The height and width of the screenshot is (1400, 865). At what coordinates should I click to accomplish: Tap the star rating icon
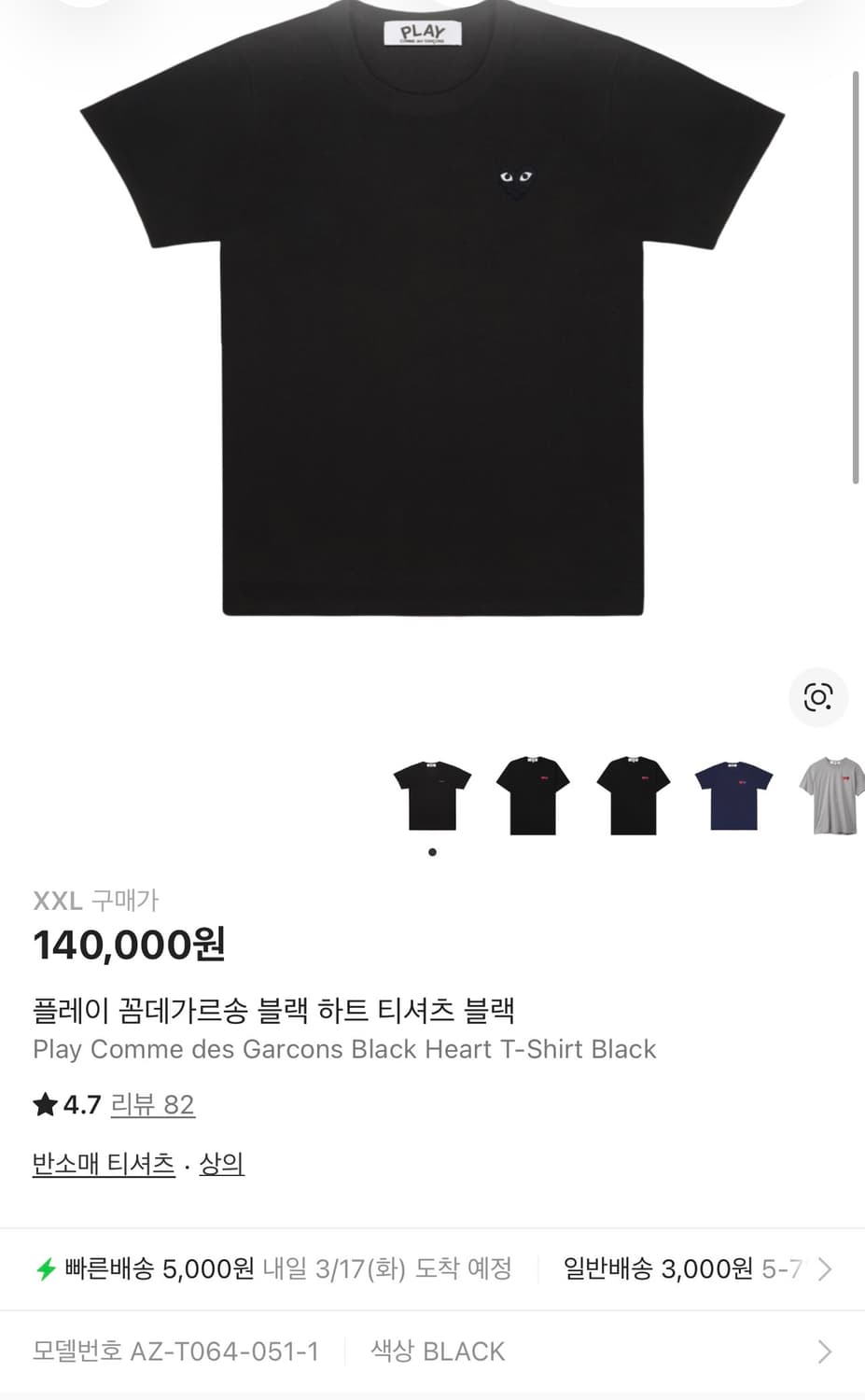pos(42,1104)
